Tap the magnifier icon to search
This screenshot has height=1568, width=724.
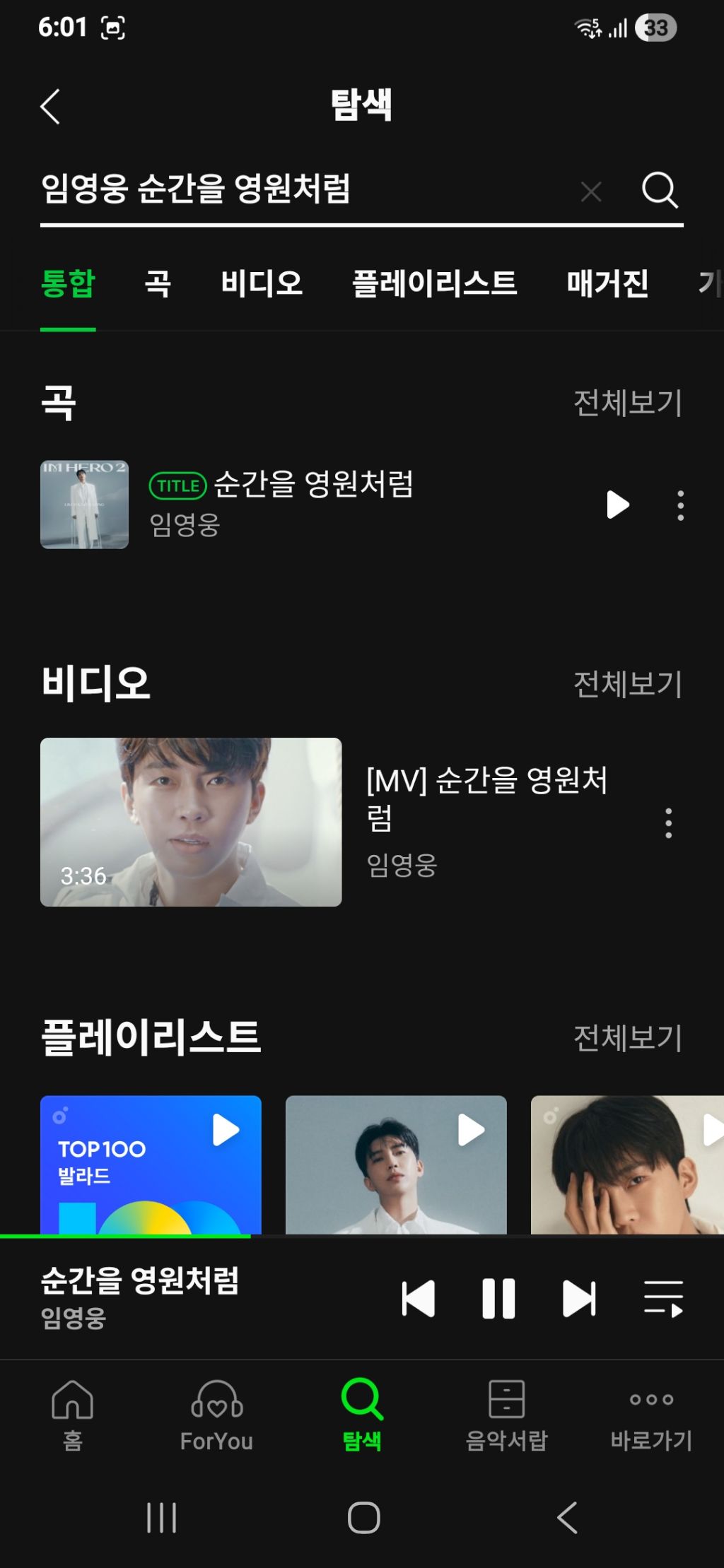coord(660,190)
